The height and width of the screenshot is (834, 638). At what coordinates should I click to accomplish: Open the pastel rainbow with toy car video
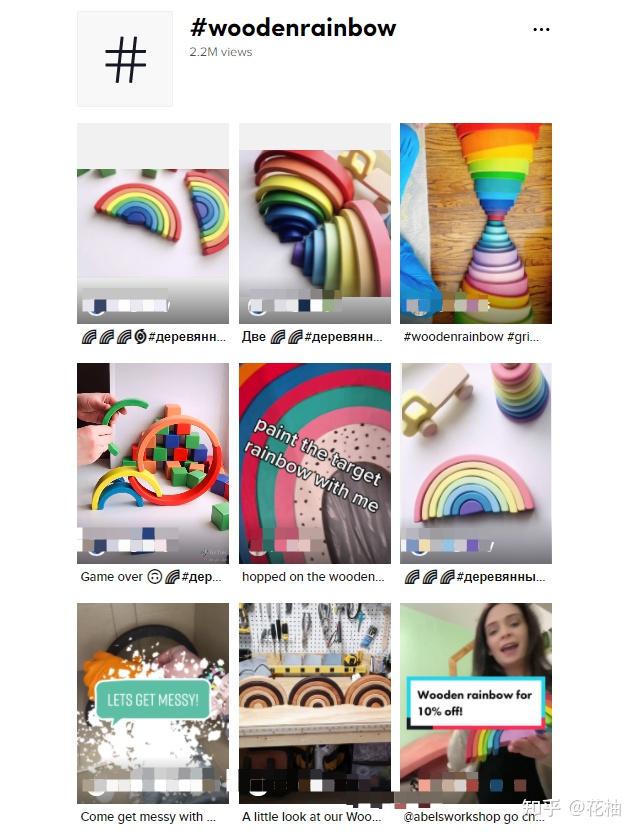coord(475,462)
